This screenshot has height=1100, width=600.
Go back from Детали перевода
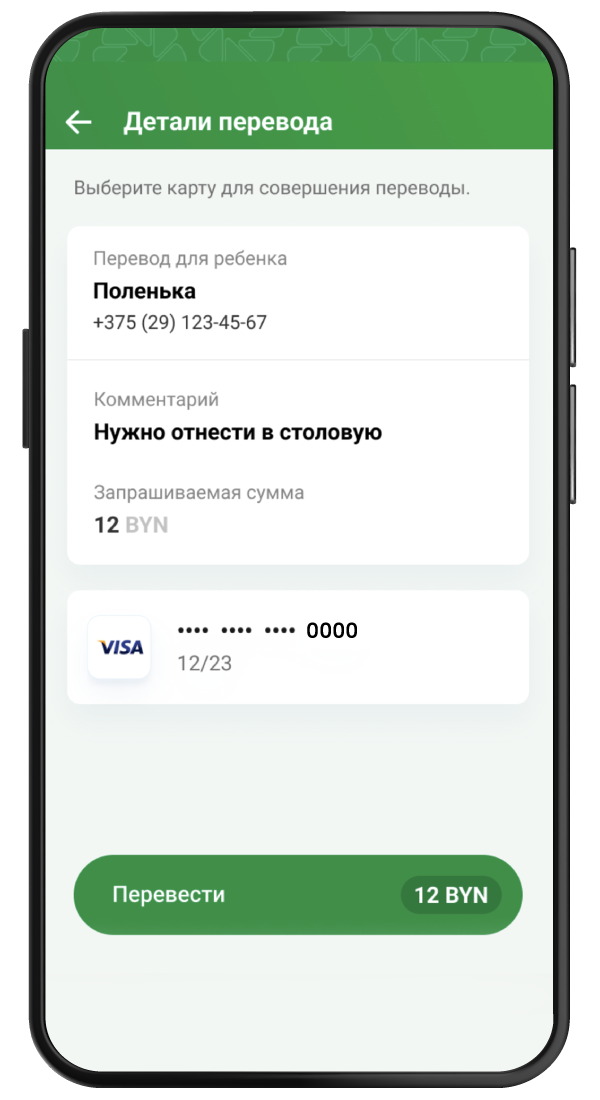coord(78,122)
